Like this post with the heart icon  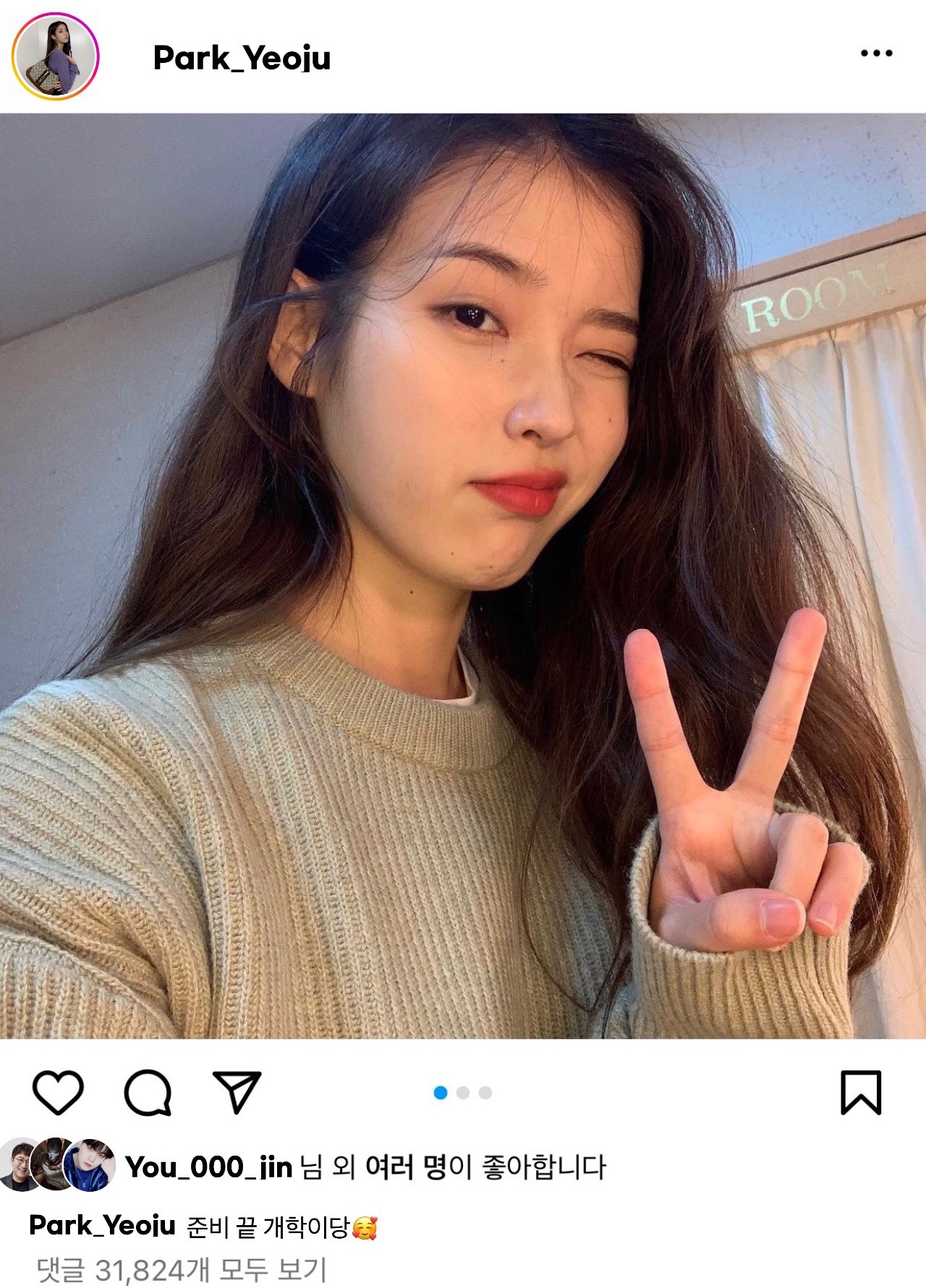[58, 1092]
